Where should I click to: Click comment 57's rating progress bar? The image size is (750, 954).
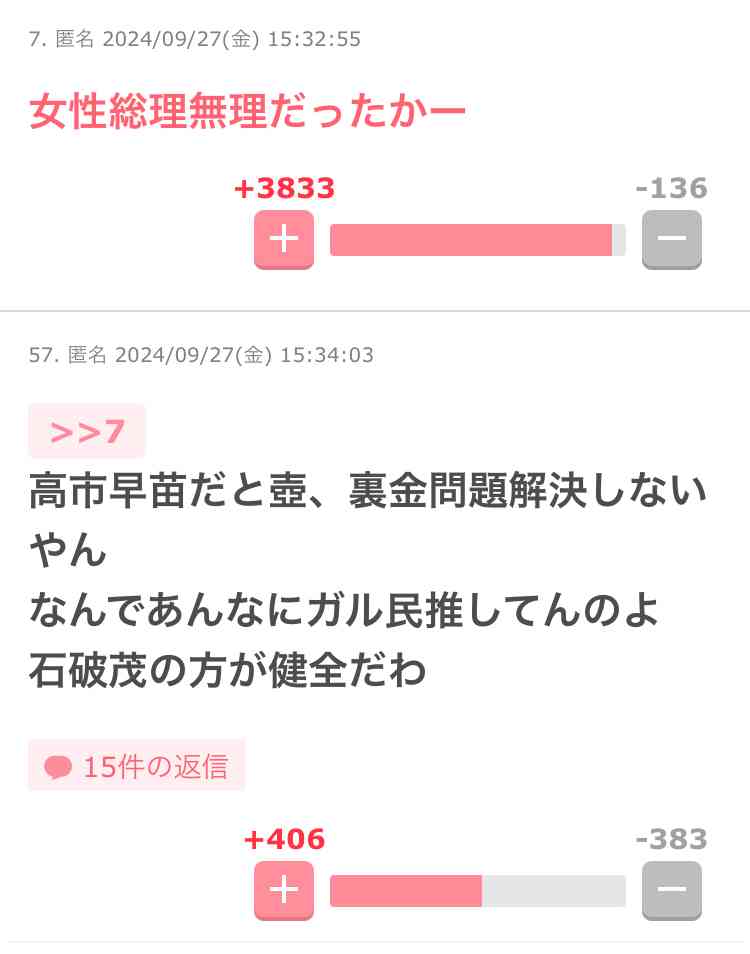coord(477,890)
